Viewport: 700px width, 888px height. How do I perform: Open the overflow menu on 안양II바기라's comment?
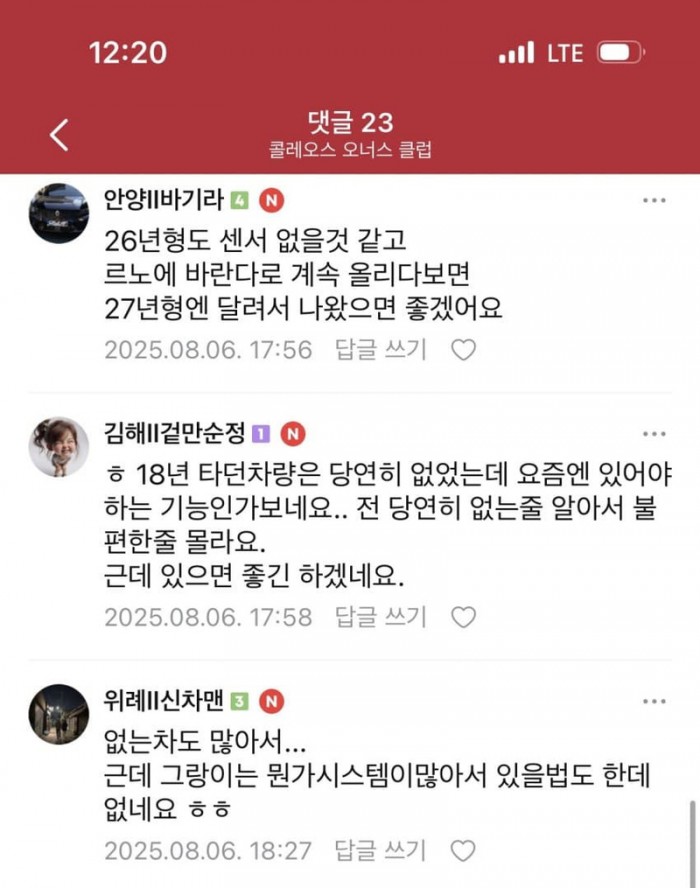(654, 201)
